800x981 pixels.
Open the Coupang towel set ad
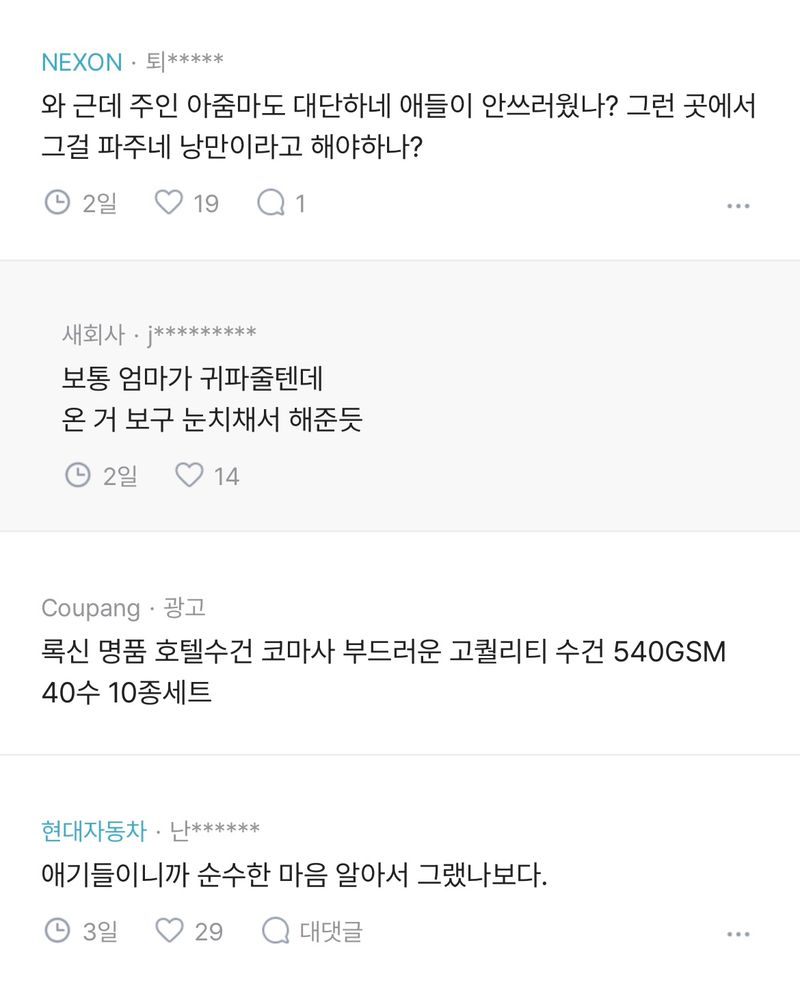[384, 671]
